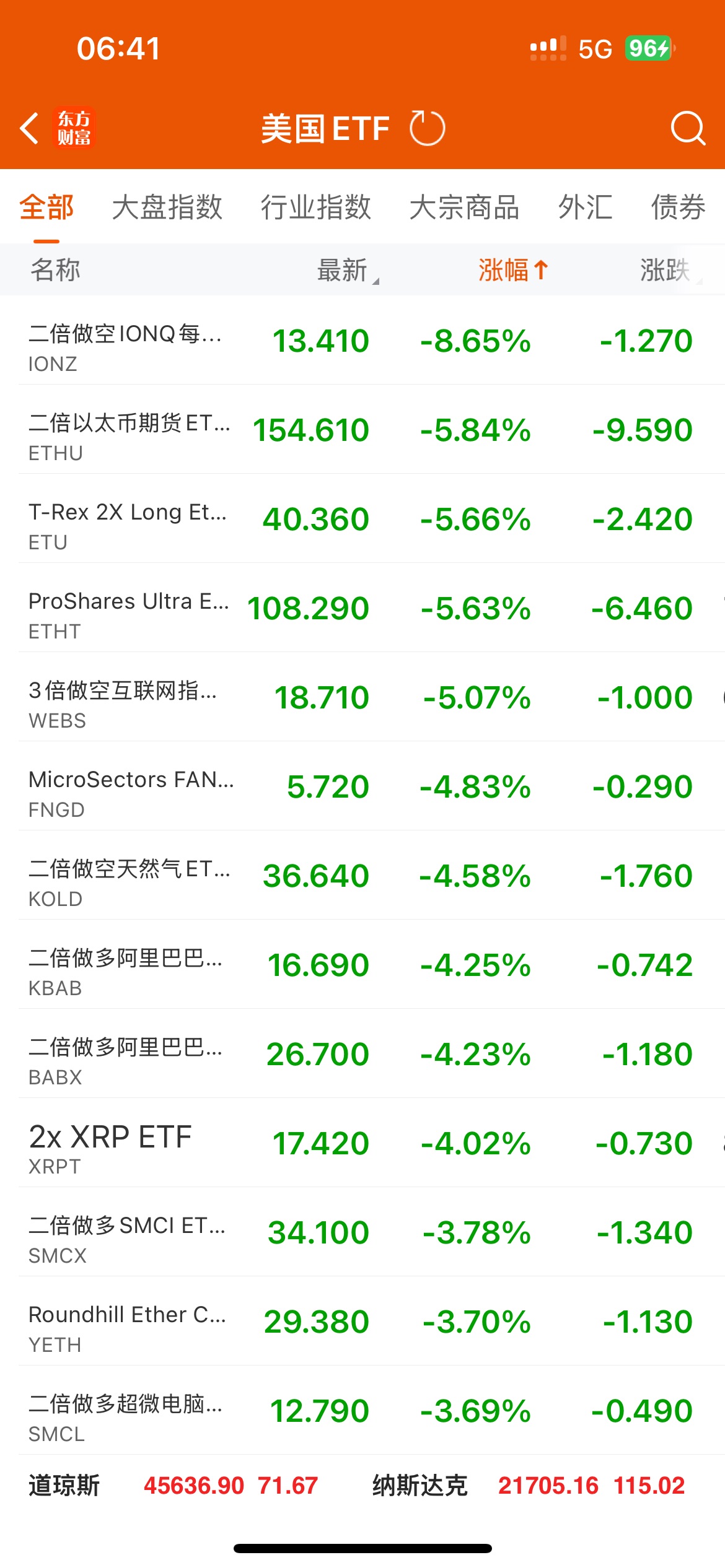View the WEBS ETF quote
725x1568 pixels.
[x=362, y=697]
